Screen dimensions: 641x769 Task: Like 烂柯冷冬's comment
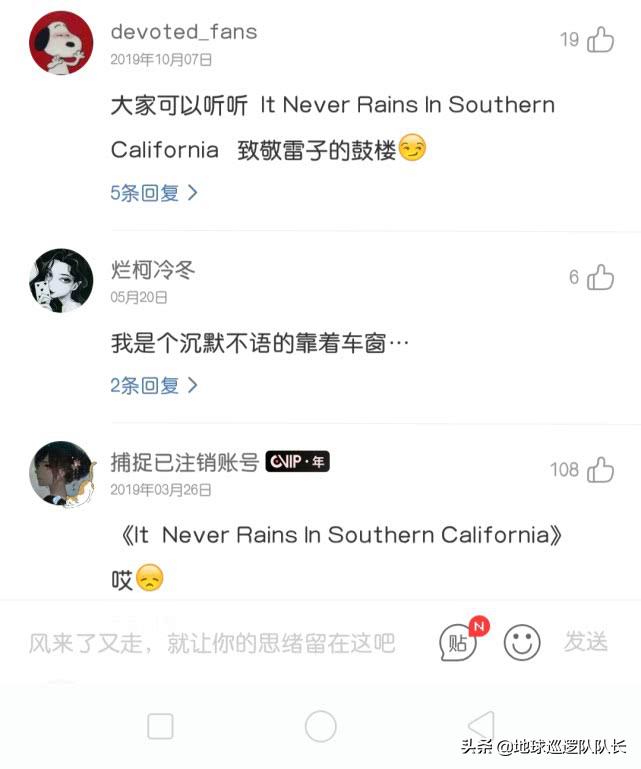[600, 277]
